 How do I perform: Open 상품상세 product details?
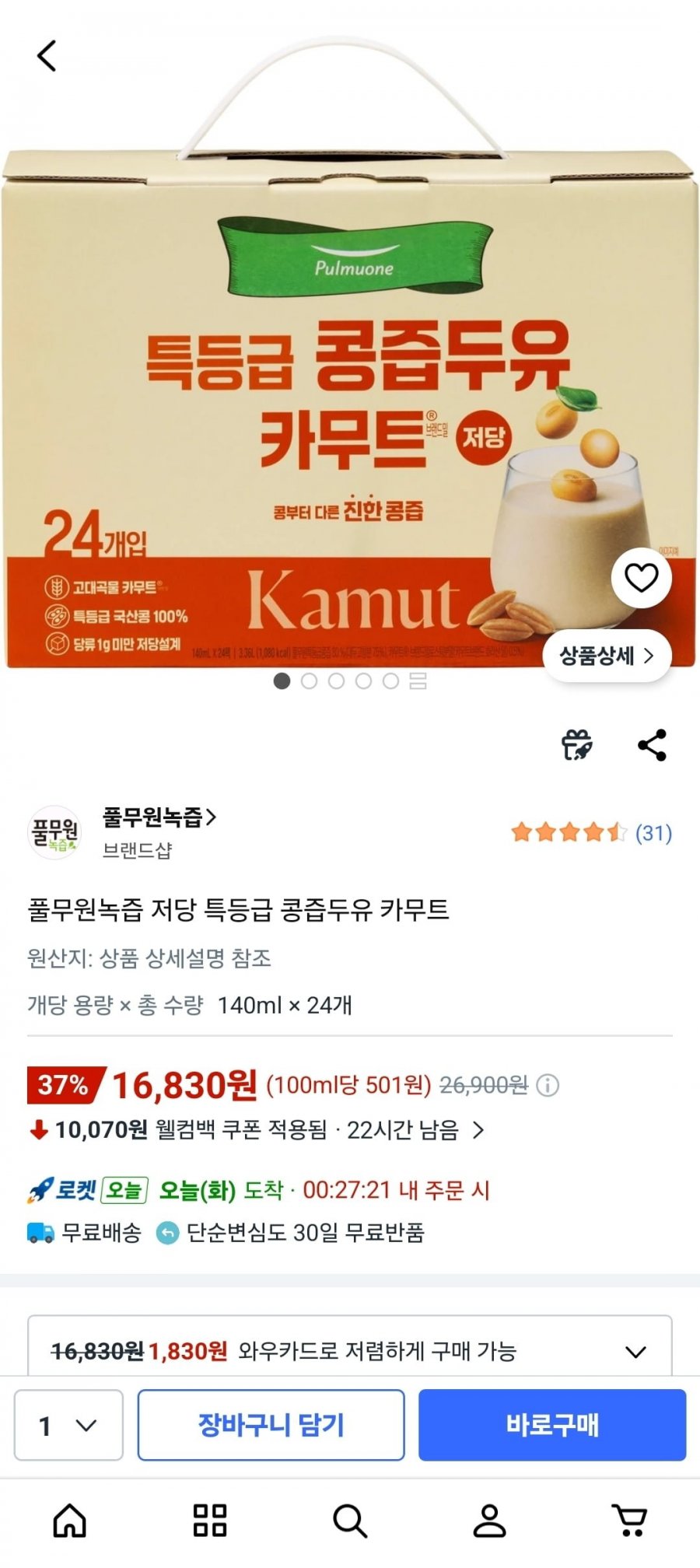[607, 656]
